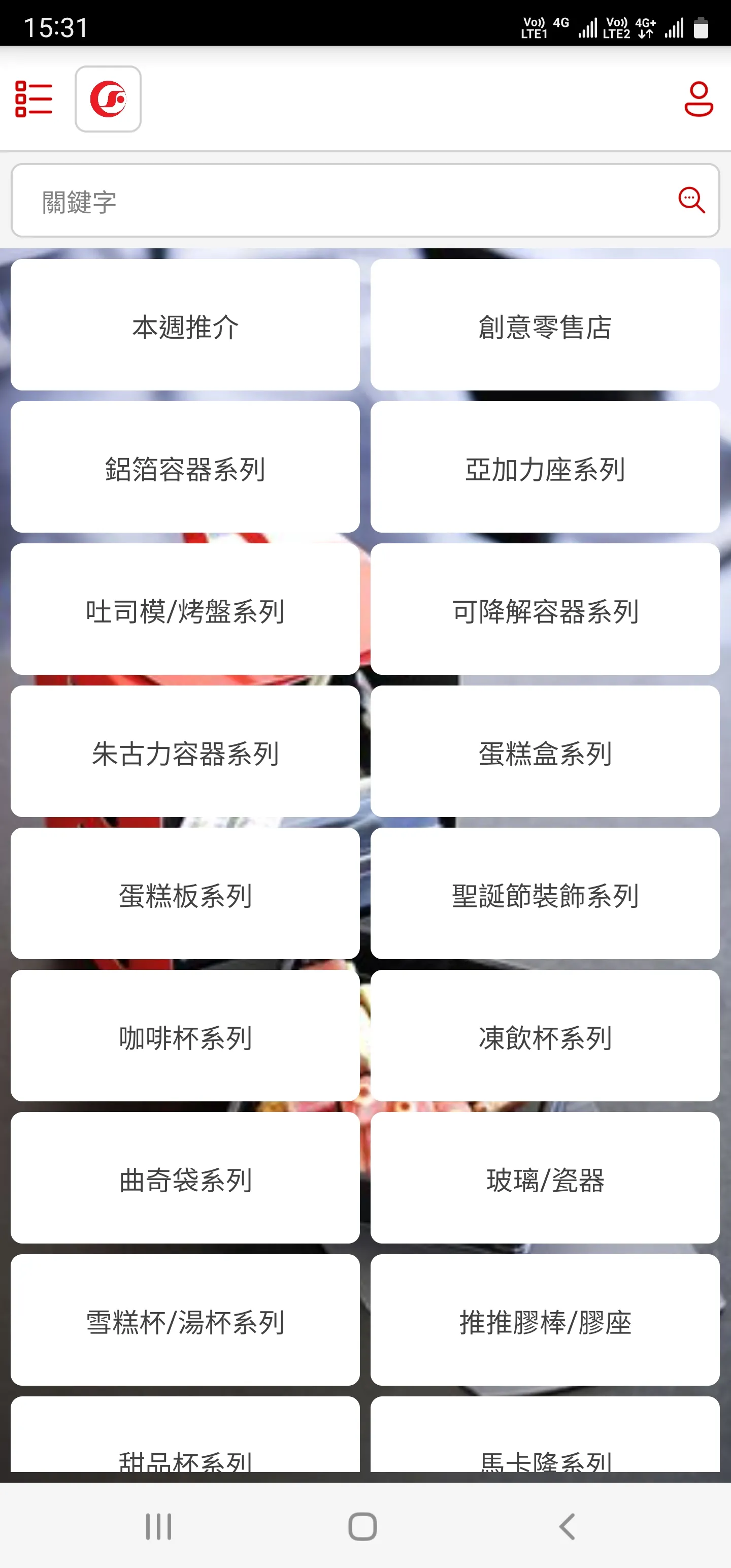Open the 咖啡杯系列 category
Viewport: 731px width, 1568px height.
(x=186, y=1038)
